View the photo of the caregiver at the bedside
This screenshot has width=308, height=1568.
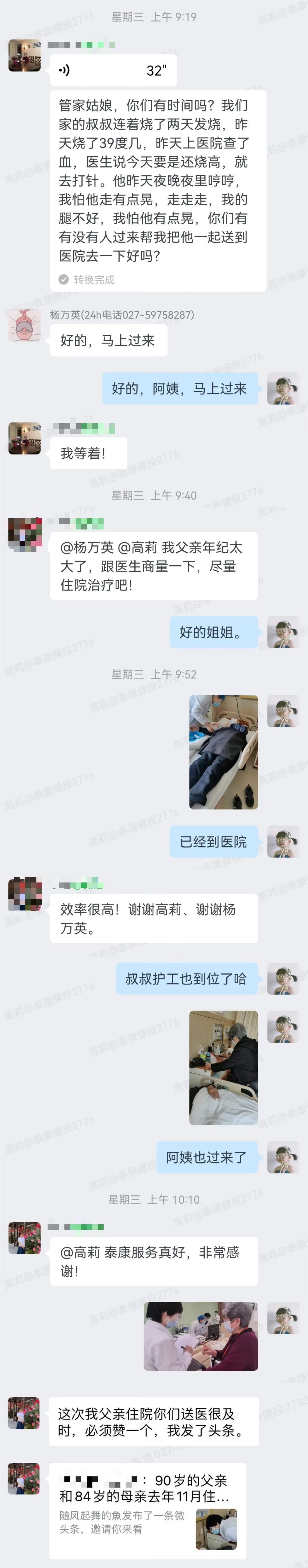pyautogui.click(x=223, y=1068)
